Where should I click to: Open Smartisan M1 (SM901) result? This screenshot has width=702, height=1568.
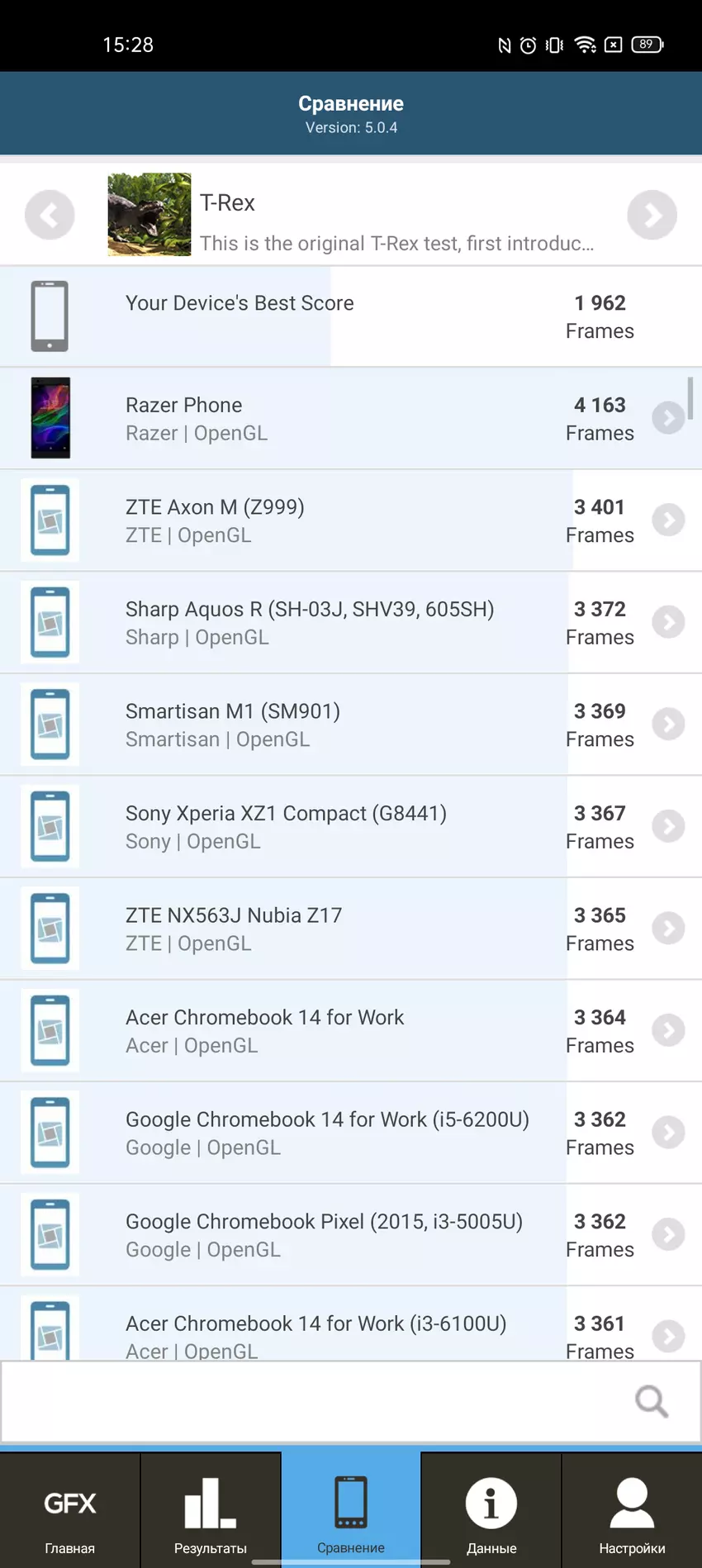tap(668, 725)
